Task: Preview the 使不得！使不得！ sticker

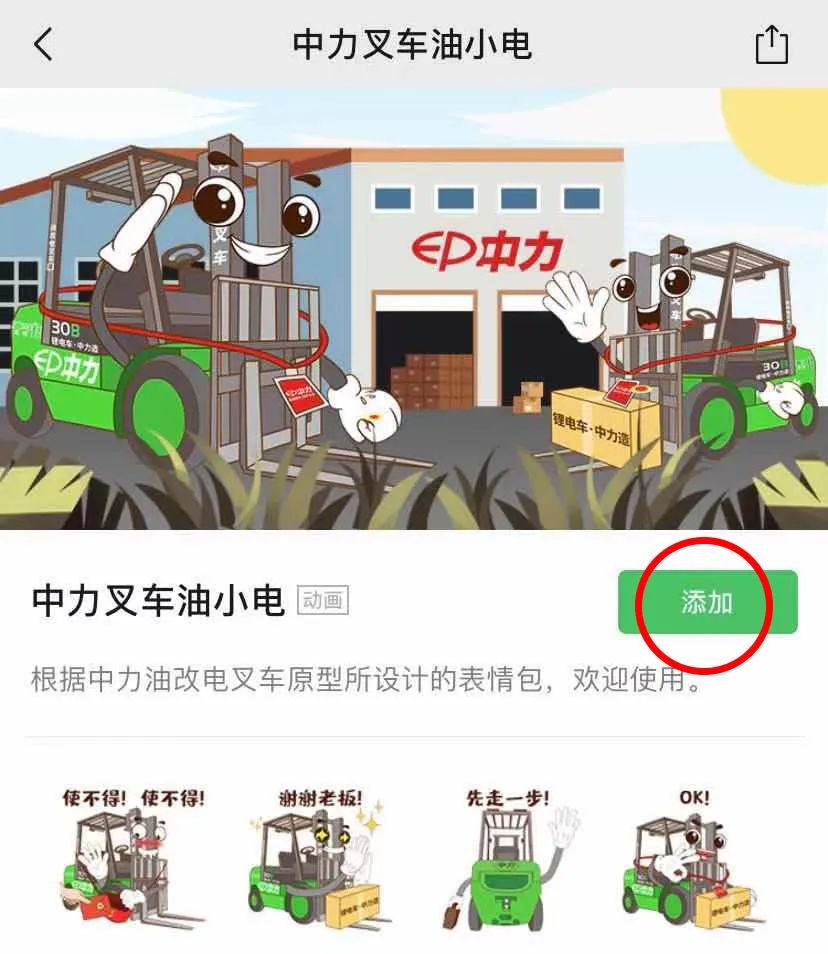Action: [132, 860]
